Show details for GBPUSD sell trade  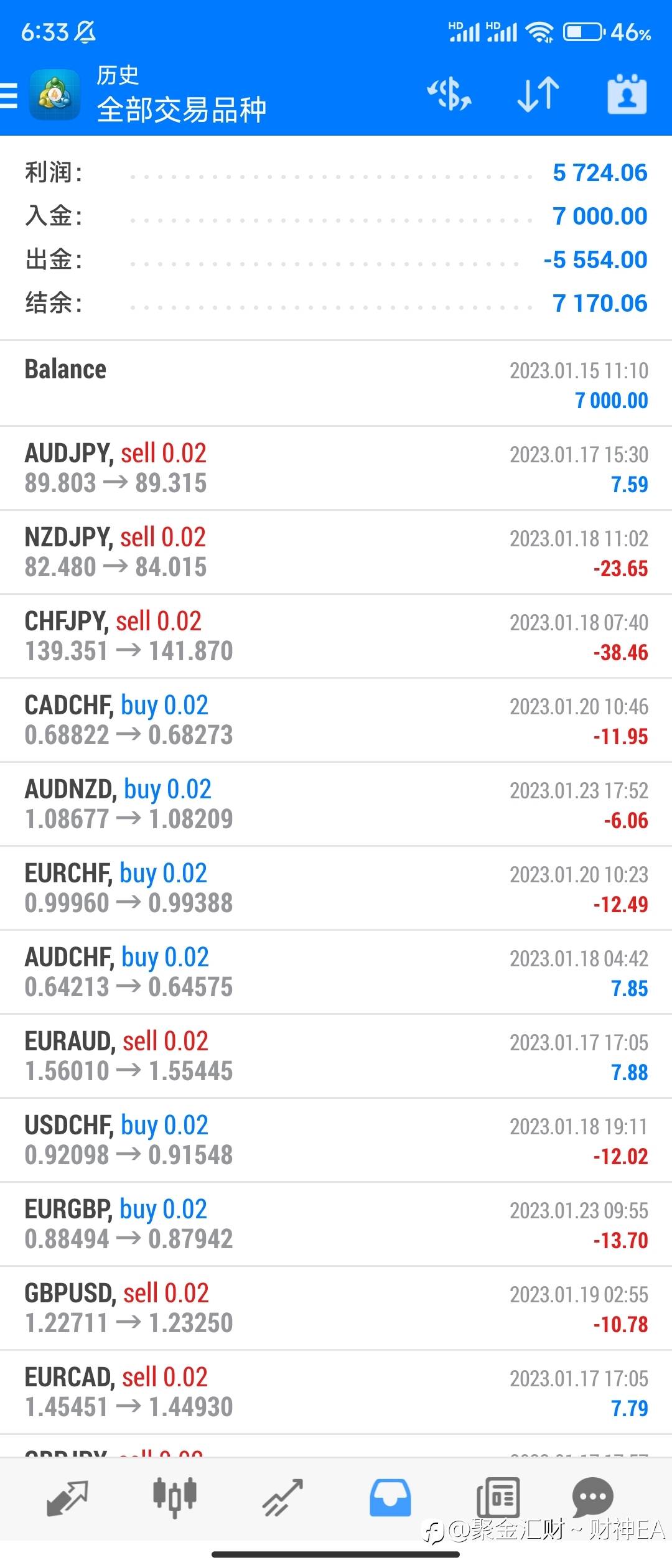[336, 1308]
